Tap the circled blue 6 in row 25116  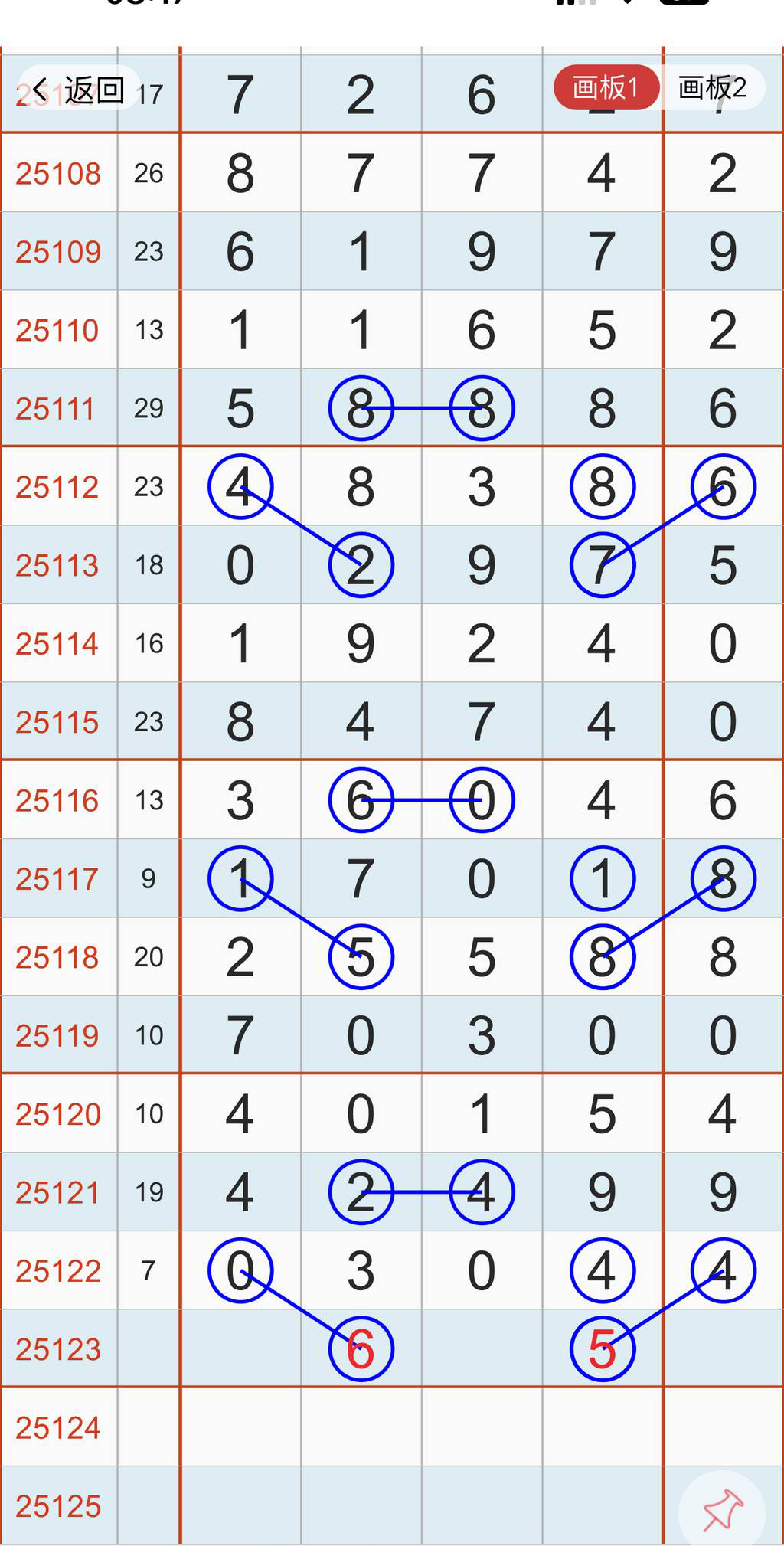(x=361, y=799)
